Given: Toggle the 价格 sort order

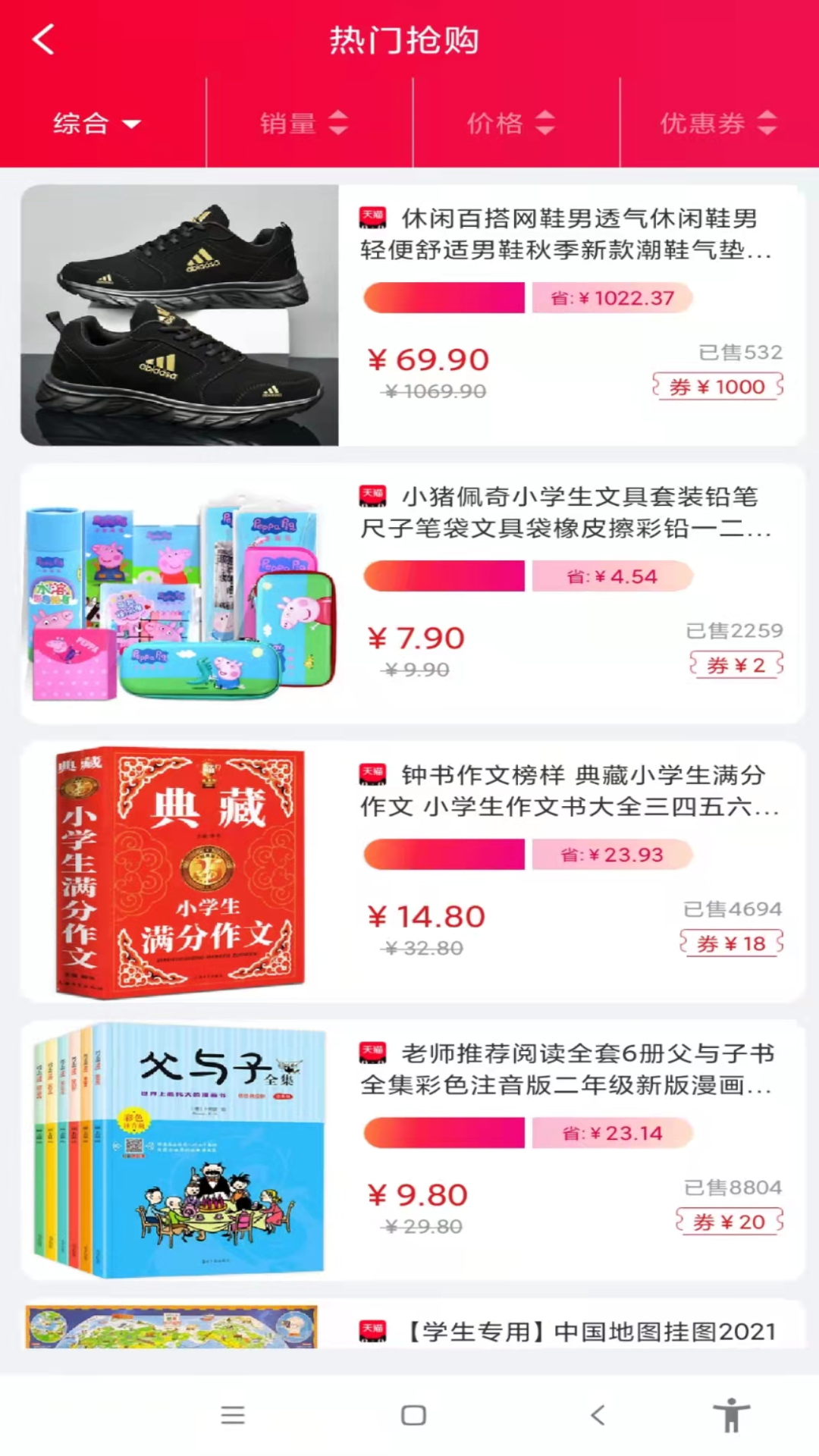Looking at the screenshot, I should pos(546,124).
